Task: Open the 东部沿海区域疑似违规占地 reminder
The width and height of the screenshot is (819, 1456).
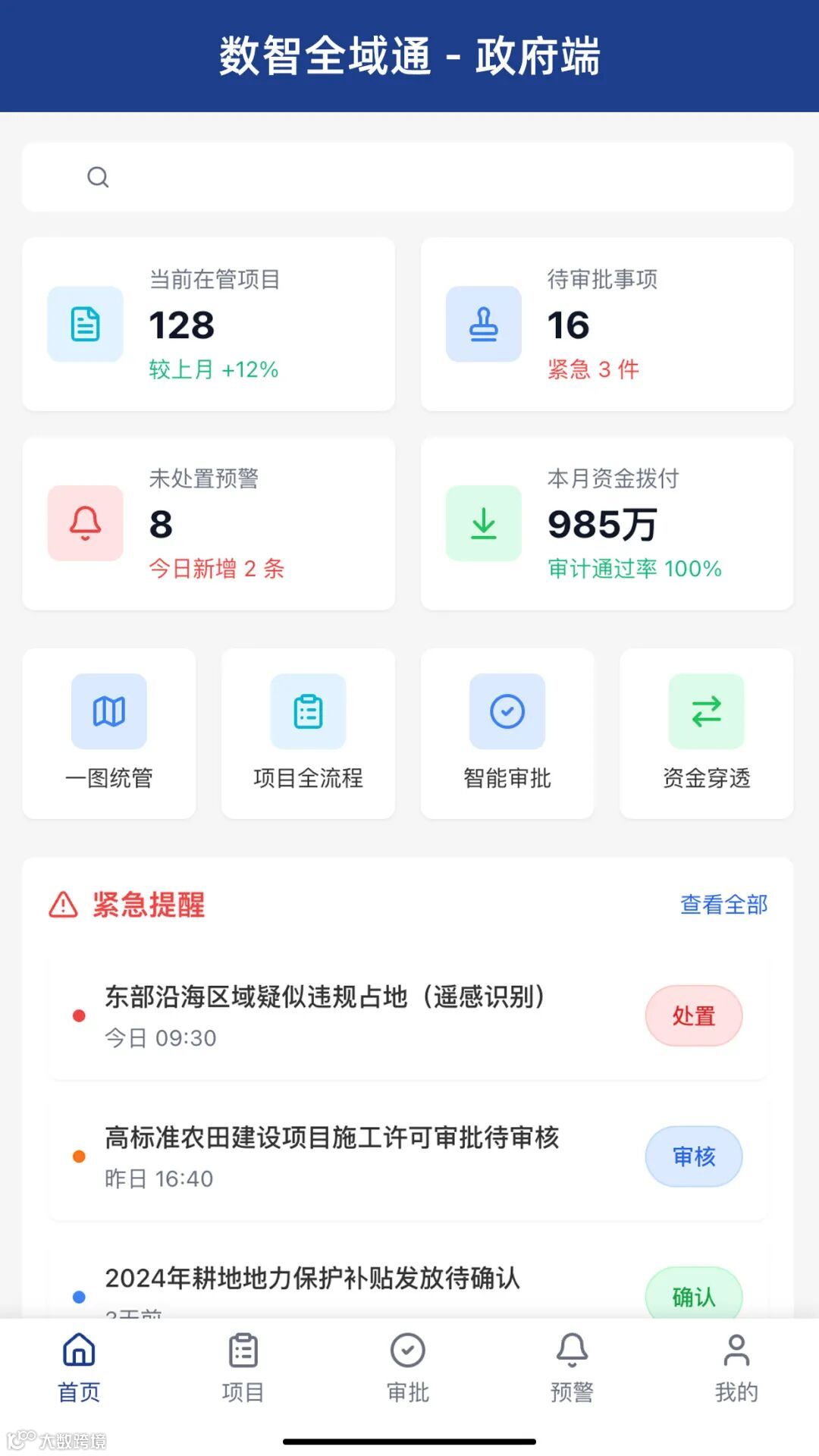Action: click(408, 1015)
